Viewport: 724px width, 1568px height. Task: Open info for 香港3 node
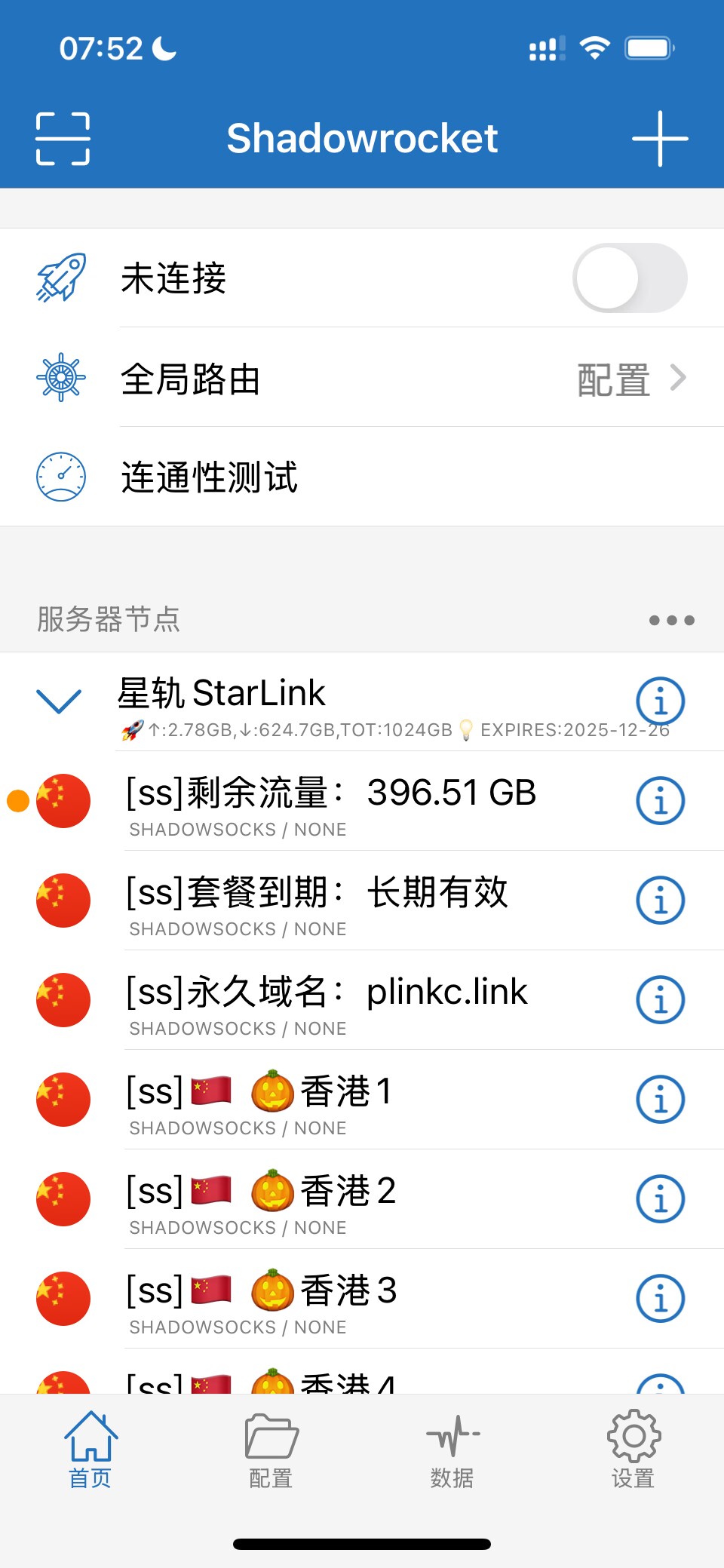(x=660, y=1299)
